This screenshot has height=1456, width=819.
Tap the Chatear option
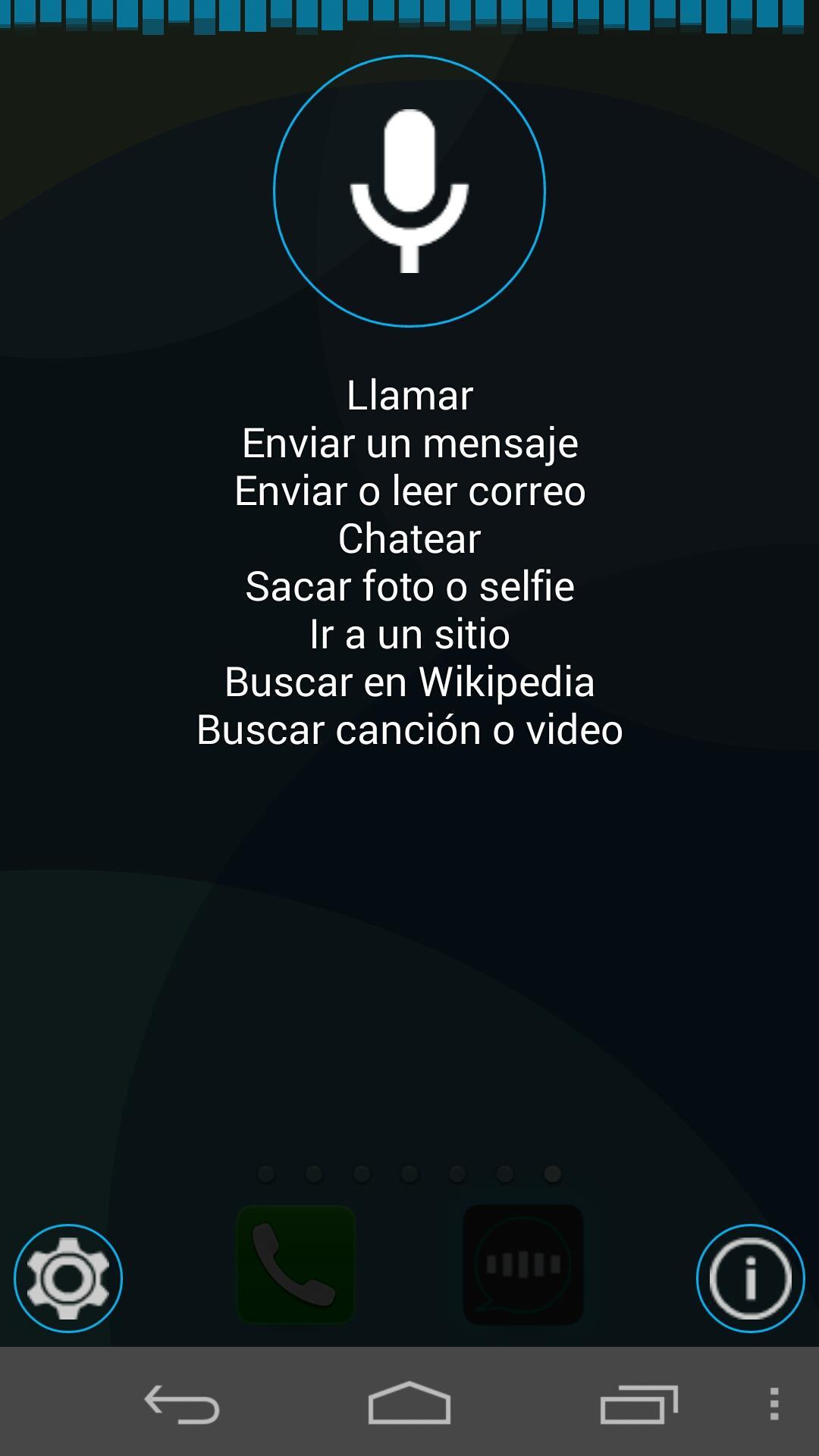click(409, 540)
